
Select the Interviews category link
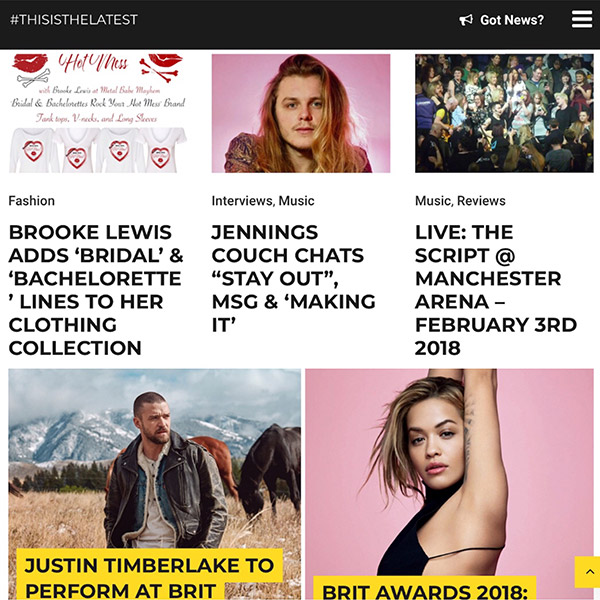242,201
